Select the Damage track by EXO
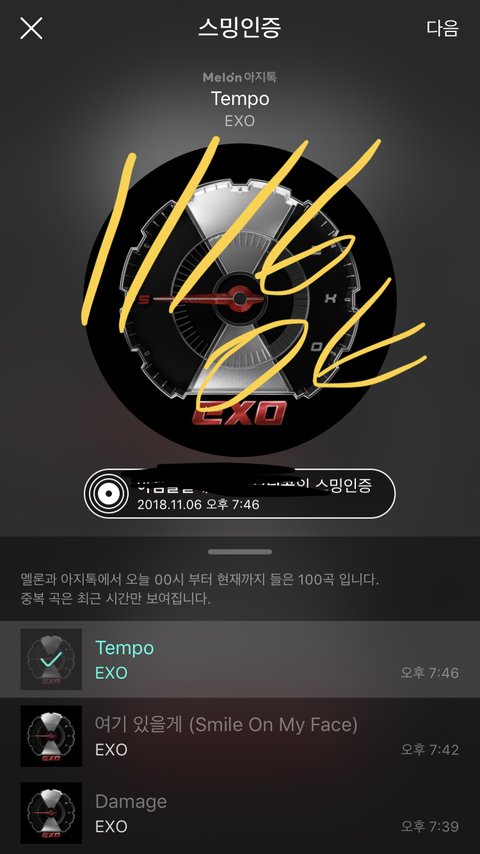Screen dimensions: 480x854 240,813
